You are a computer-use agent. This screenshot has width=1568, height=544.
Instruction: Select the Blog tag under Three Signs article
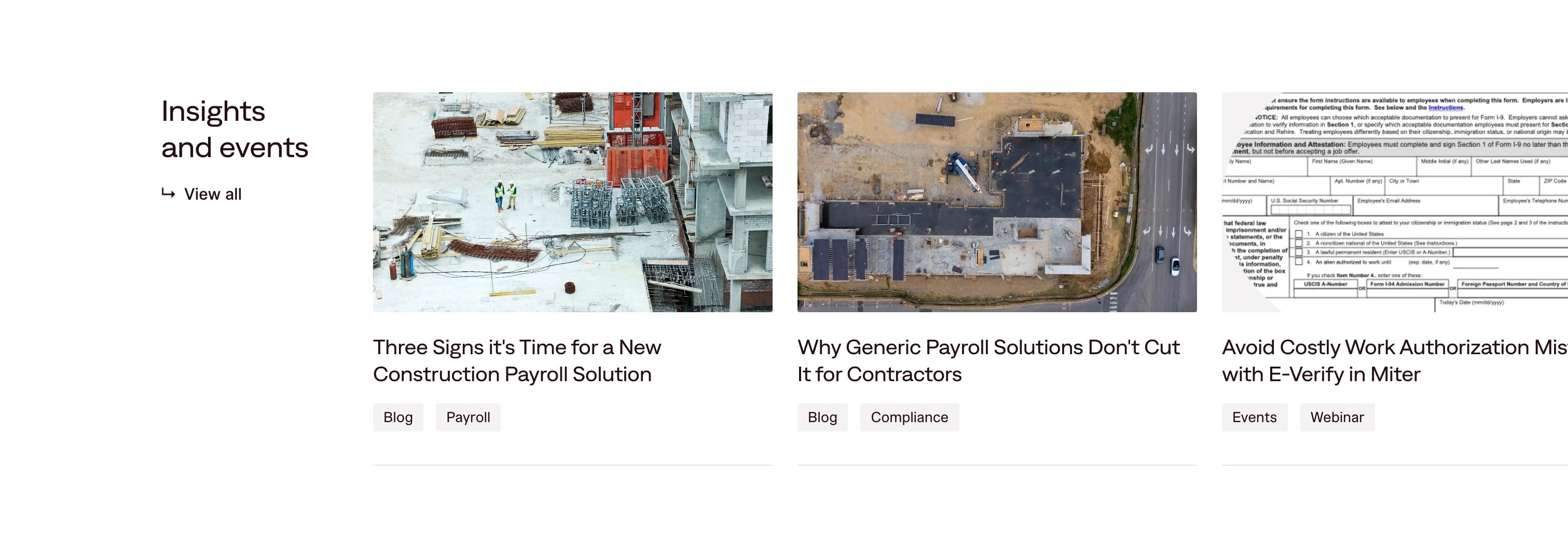(x=397, y=417)
